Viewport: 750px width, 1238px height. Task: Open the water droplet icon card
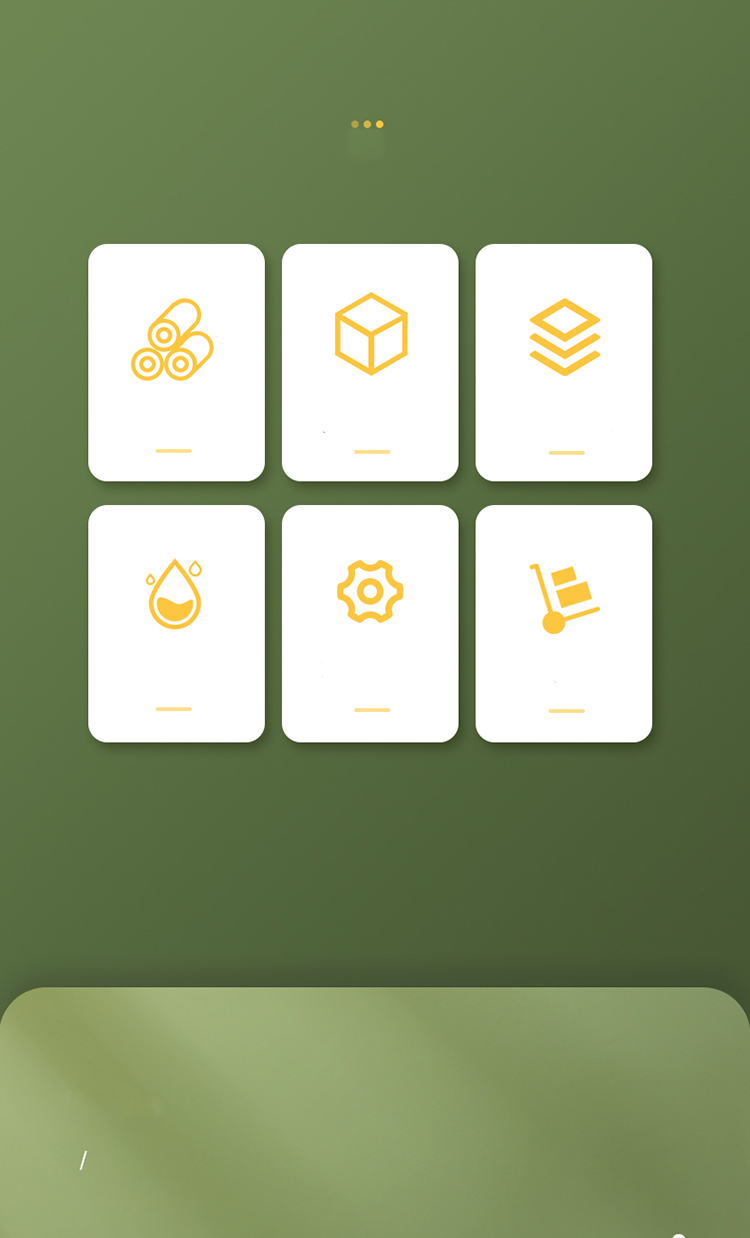pyautogui.click(x=176, y=623)
